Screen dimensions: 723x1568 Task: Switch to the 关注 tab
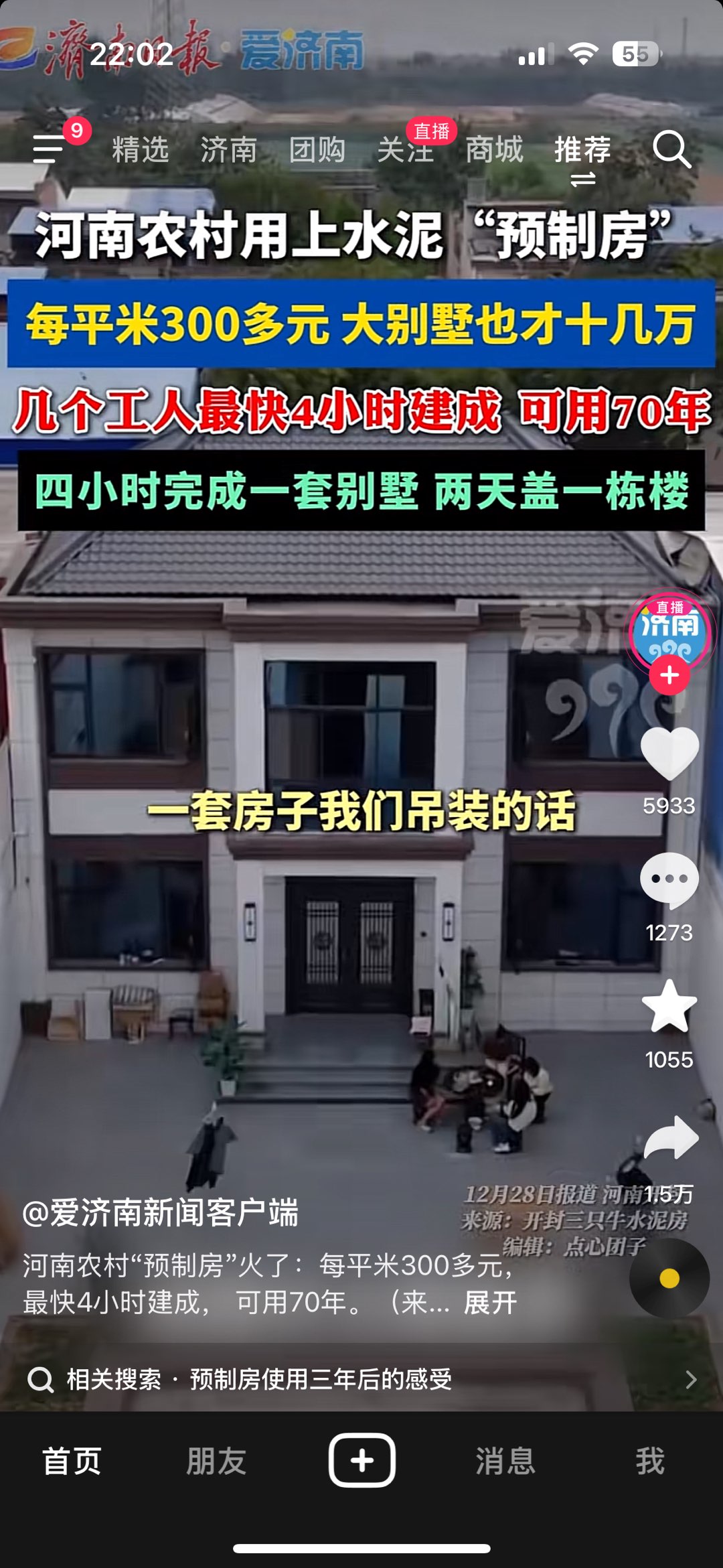click(x=405, y=149)
